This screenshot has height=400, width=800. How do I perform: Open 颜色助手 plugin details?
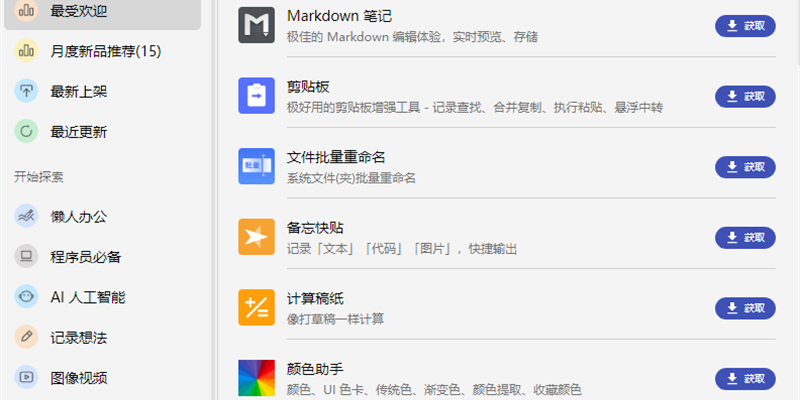point(316,370)
